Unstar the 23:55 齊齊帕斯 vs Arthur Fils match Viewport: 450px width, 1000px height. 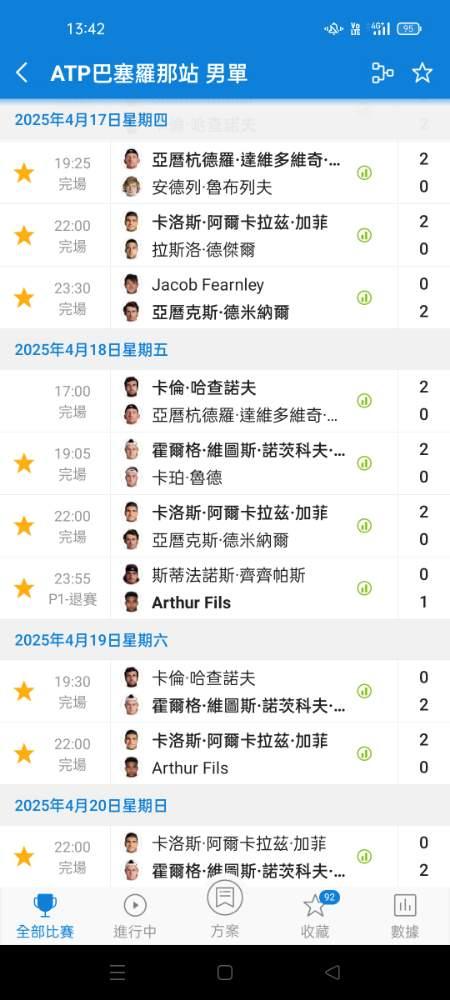[24, 588]
